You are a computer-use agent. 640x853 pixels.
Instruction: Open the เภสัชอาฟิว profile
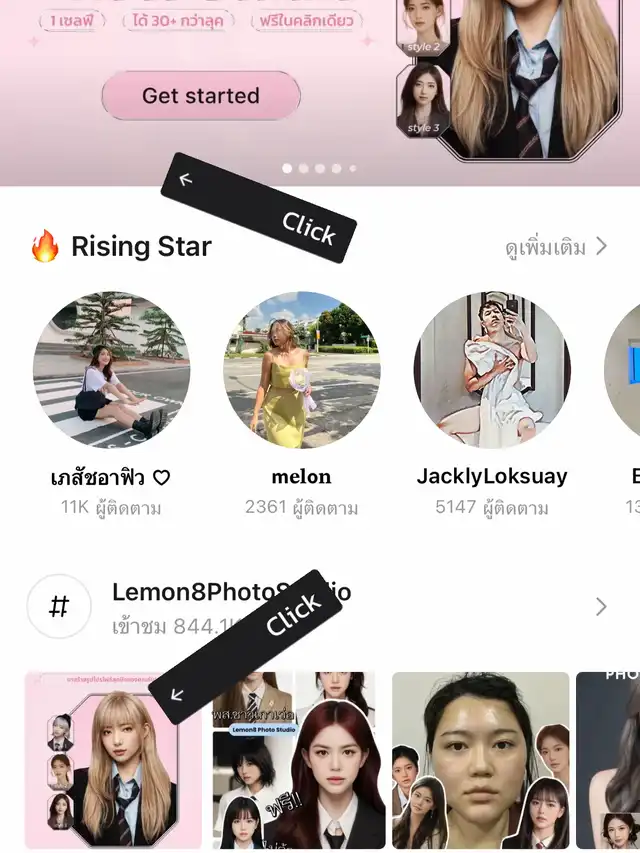point(111,370)
